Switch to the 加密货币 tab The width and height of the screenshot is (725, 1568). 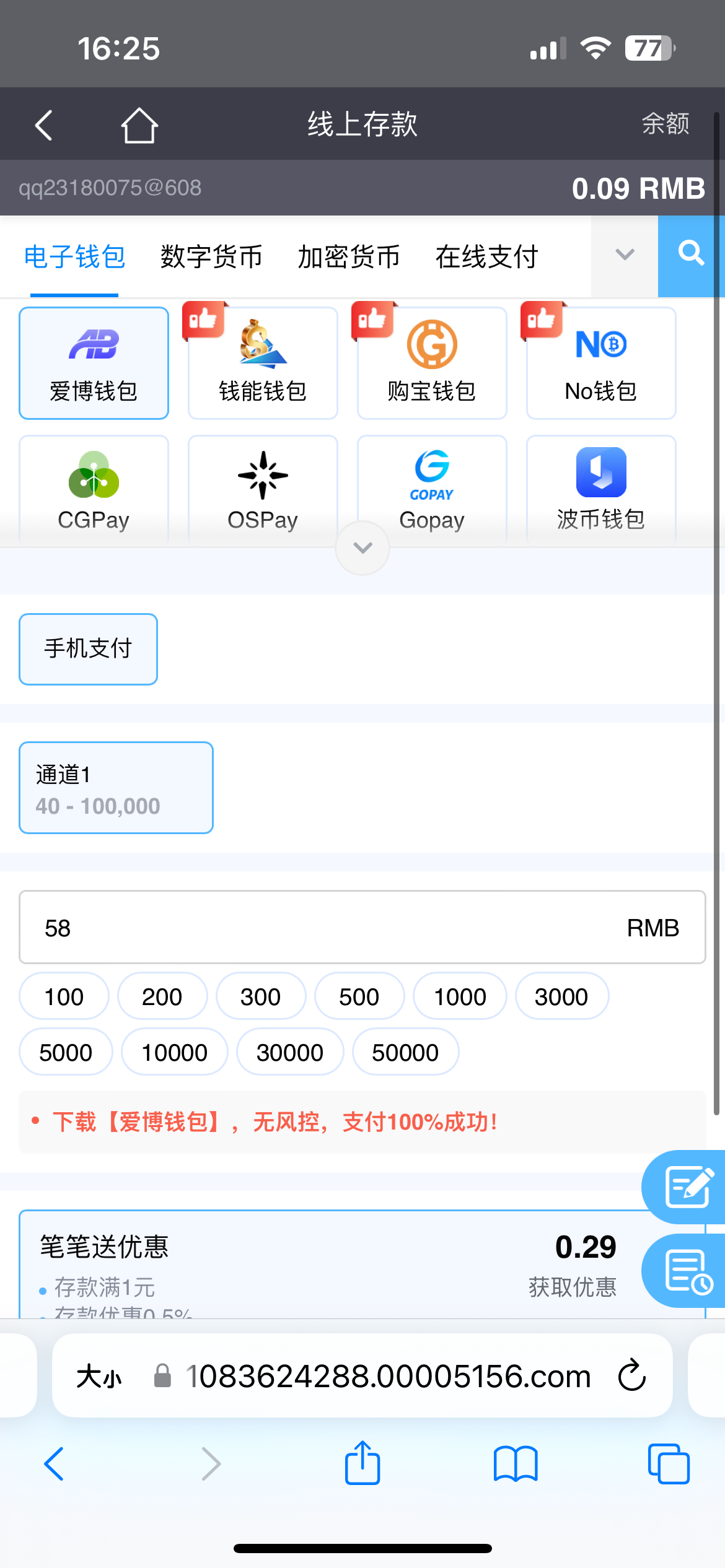[x=349, y=256]
